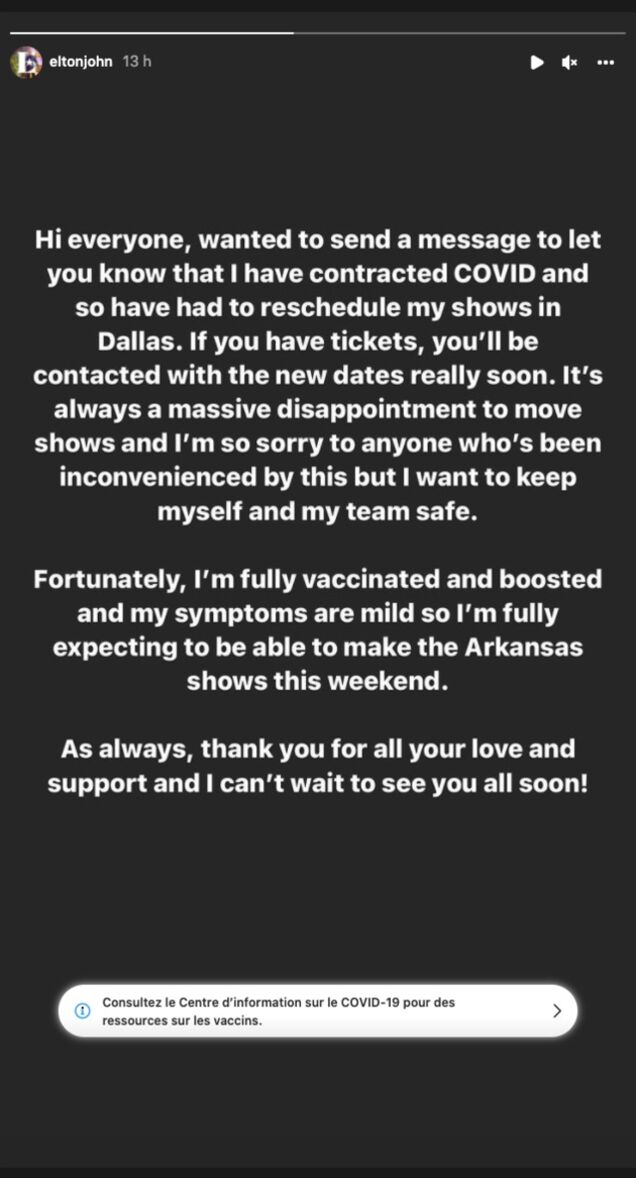Open the three-dot more options menu
This screenshot has width=636, height=1178.
coord(605,62)
